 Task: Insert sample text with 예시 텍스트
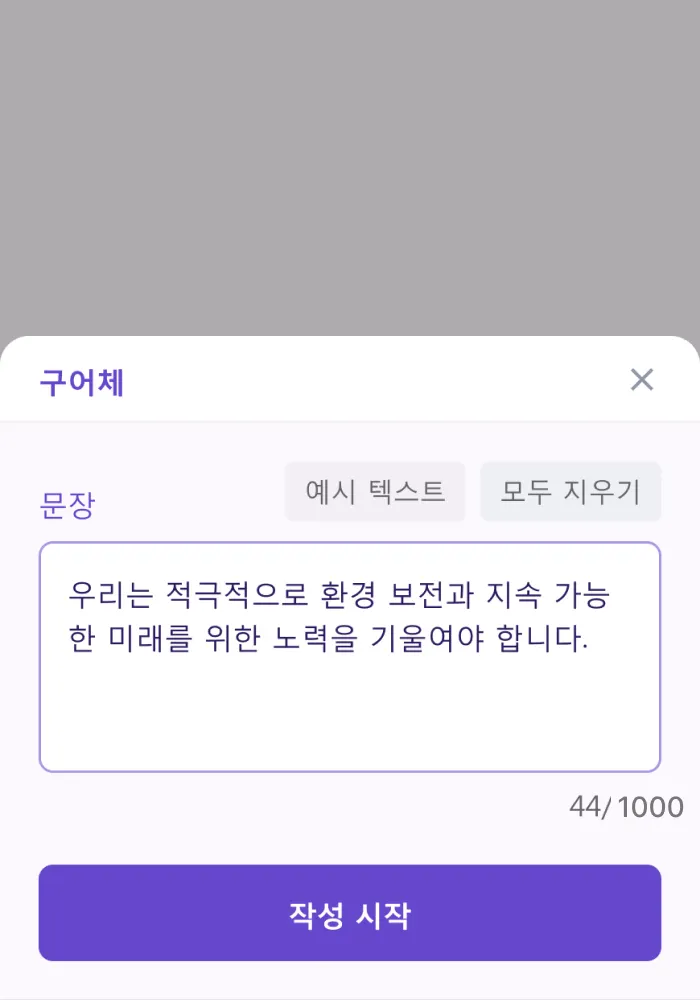pos(375,492)
